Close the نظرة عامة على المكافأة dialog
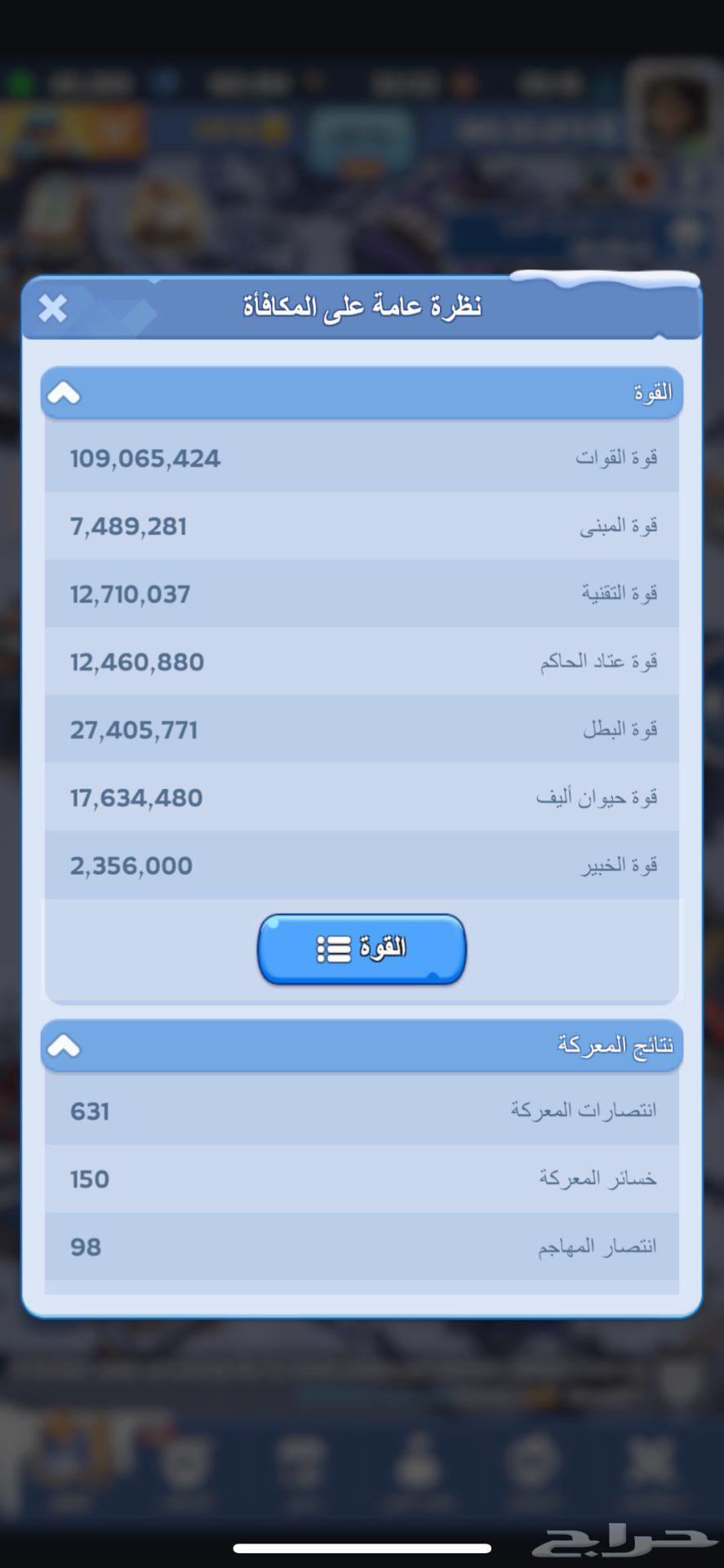This screenshot has height=1568, width=724. click(51, 309)
